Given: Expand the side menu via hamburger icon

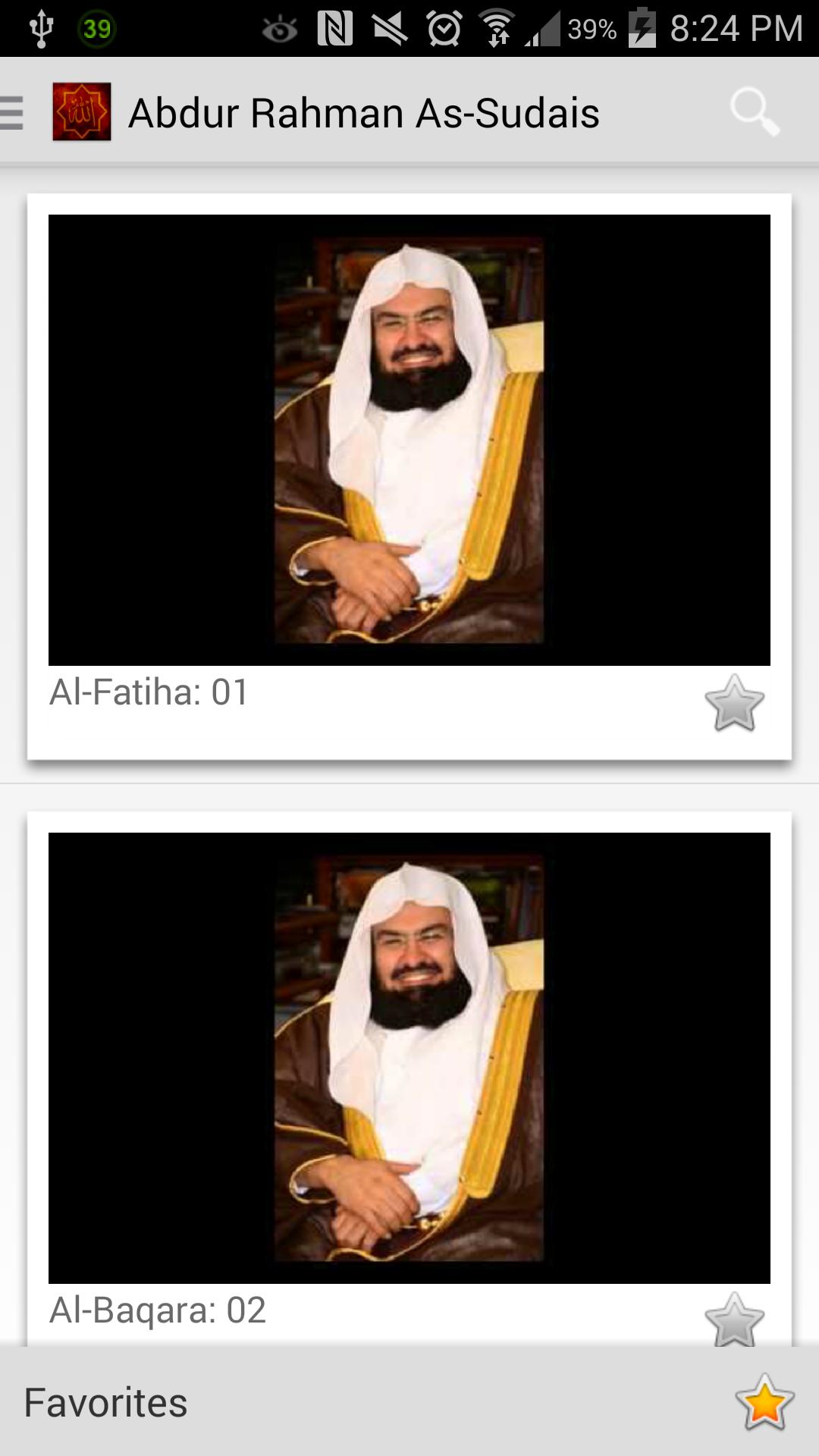Looking at the screenshot, I should (11, 112).
